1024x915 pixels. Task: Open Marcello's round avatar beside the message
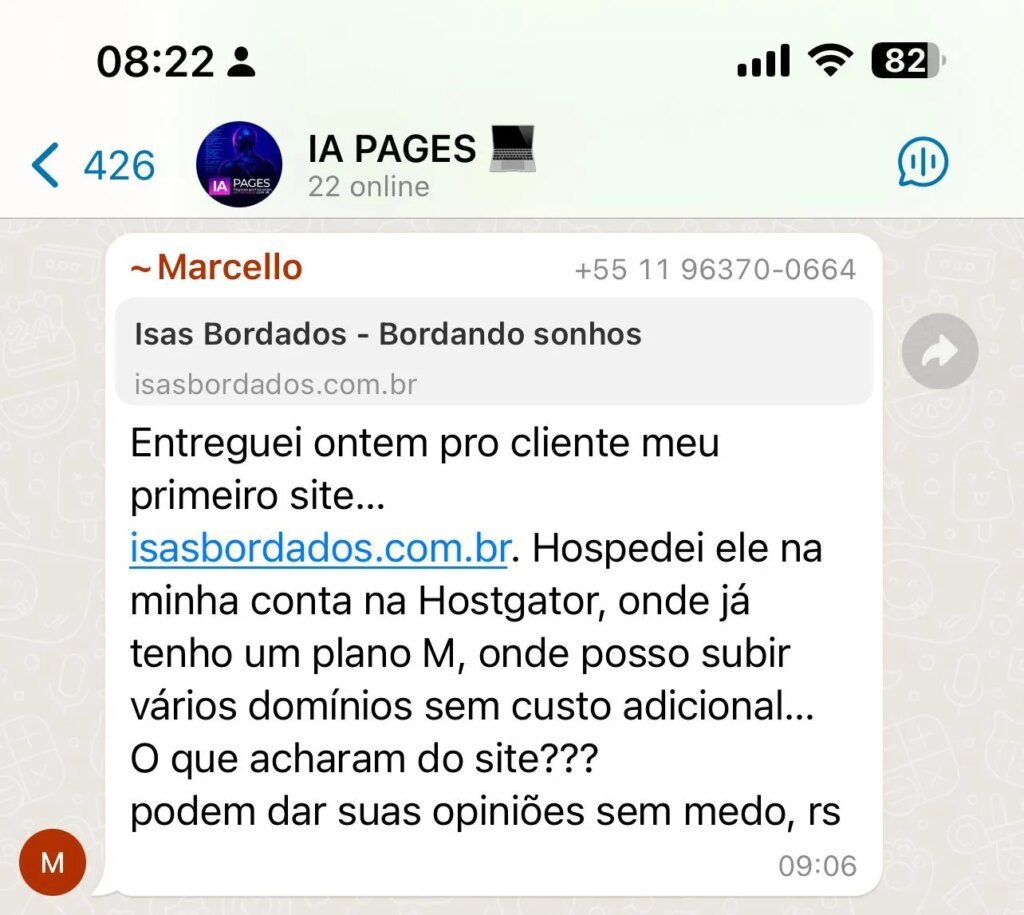(52, 862)
